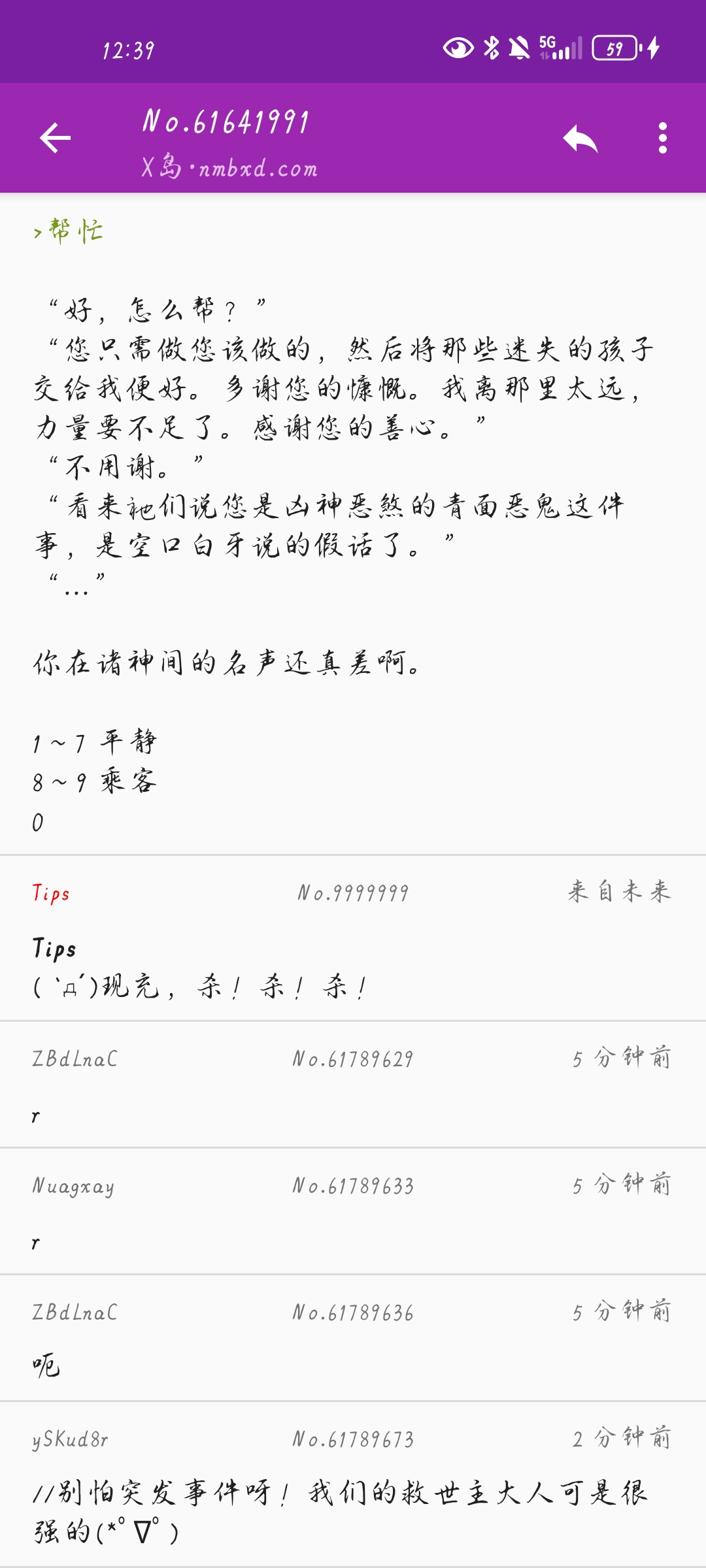Open reply No.61789629 by ZBdLnaC

coord(353,1084)
